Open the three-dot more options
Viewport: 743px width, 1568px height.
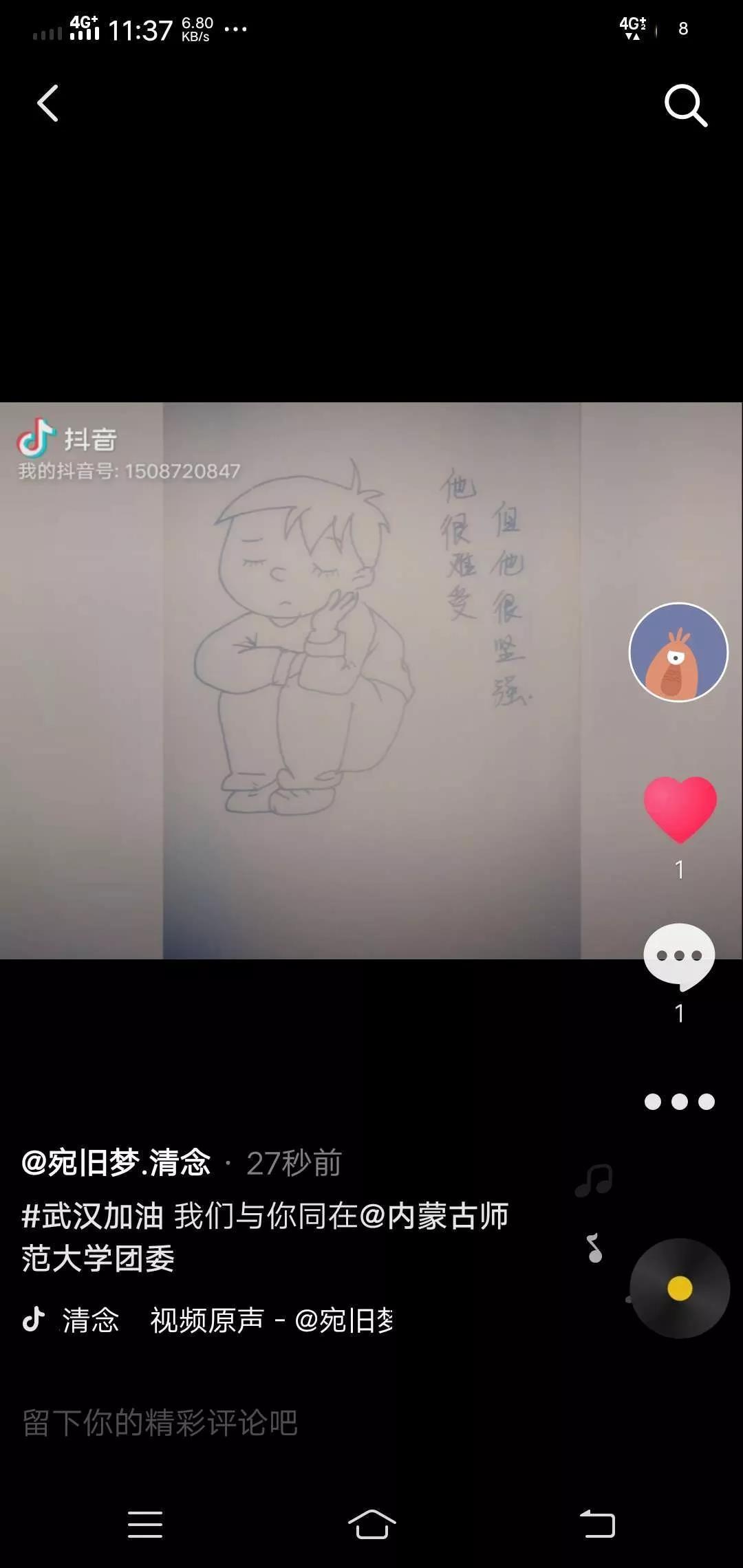[x=679, y=1102]
